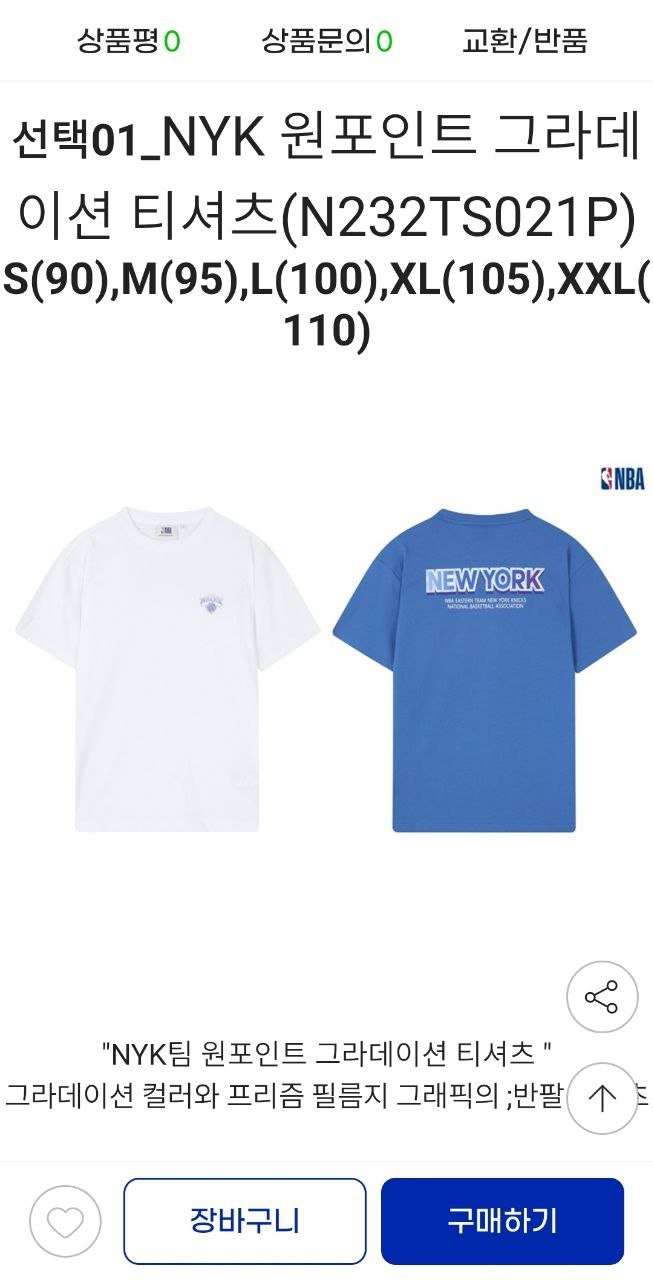Jump back to top with the arrow button
Image resolution: width=653 pixels, height=1280 pixels.
[601, 1098]
